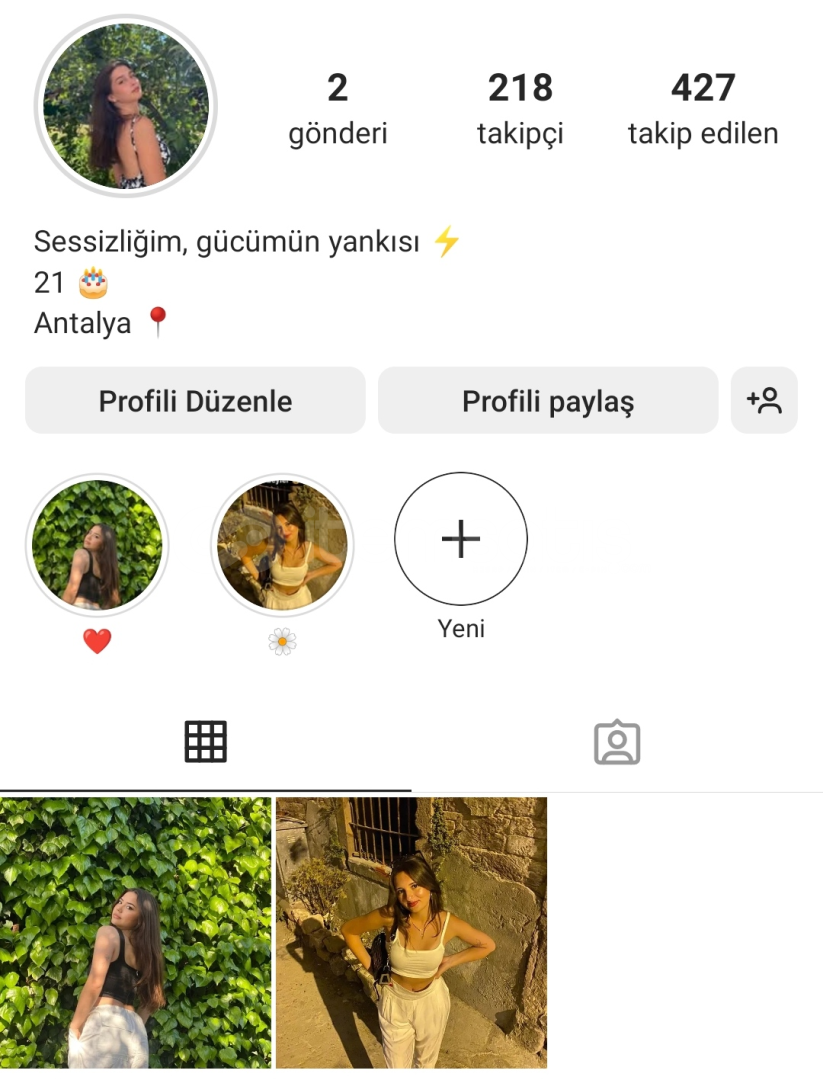Tap the profile picture

pyautogui.click(x=126, y=106)
